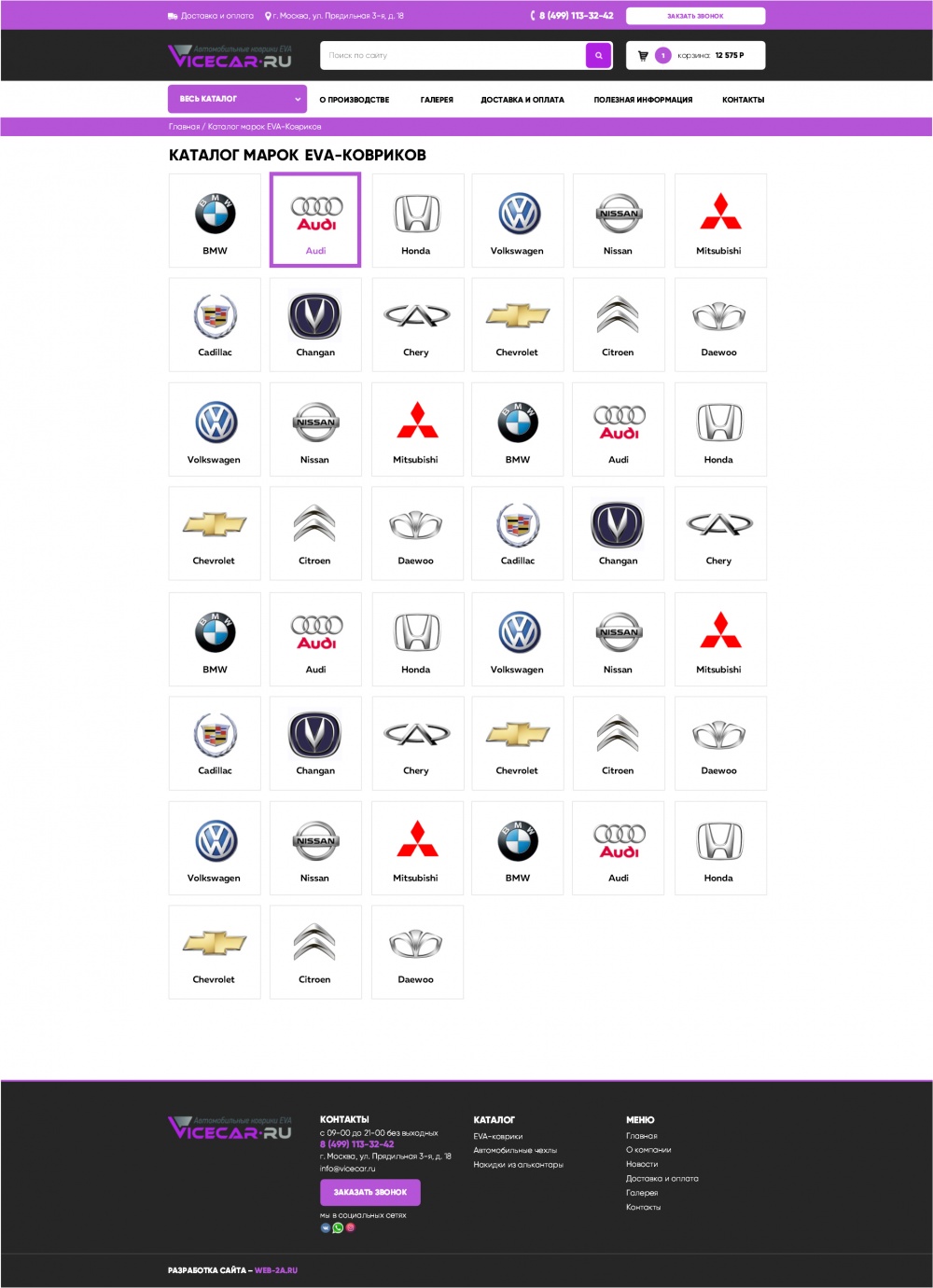Open the Новости link

(642, 1164)
